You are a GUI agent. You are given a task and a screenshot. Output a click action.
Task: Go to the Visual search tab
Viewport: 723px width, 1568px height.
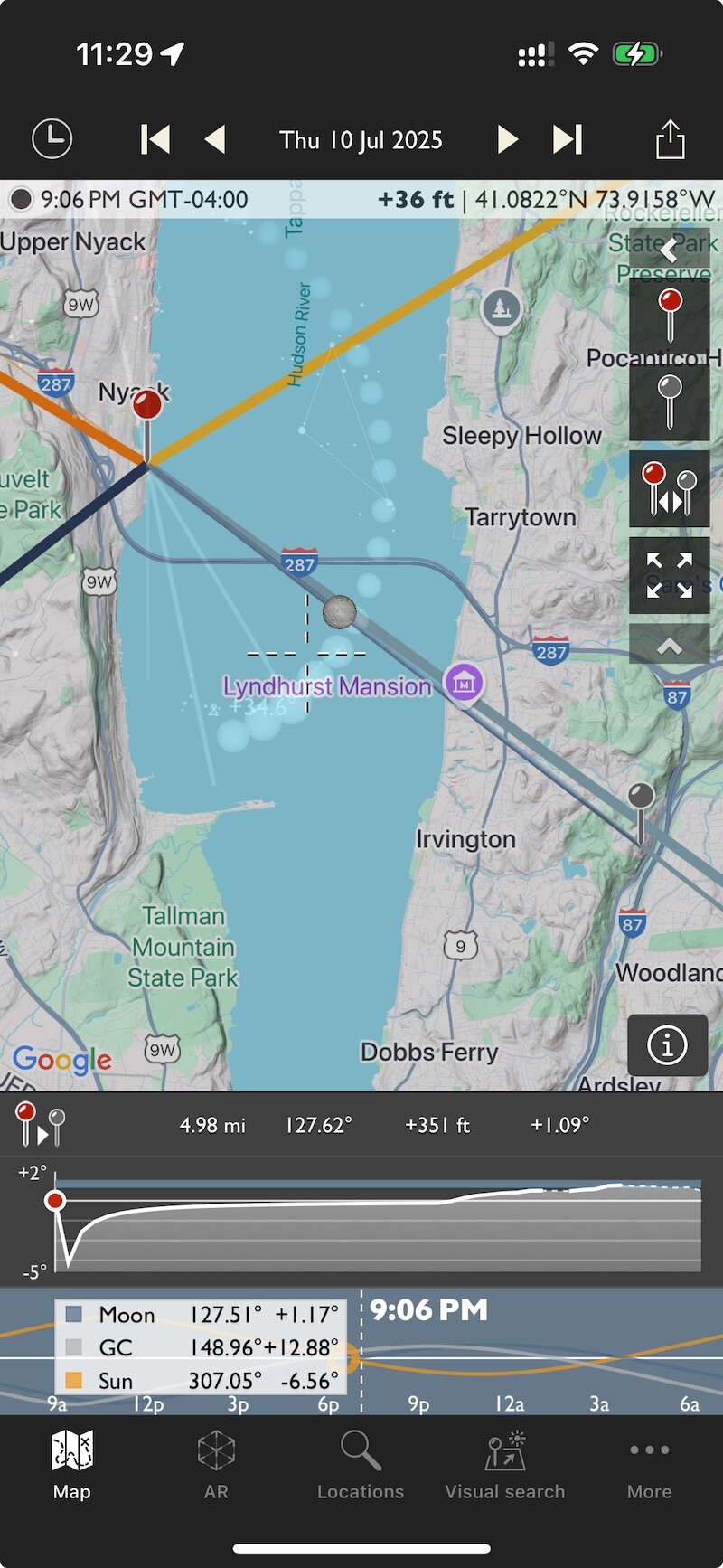(505, 1465)
